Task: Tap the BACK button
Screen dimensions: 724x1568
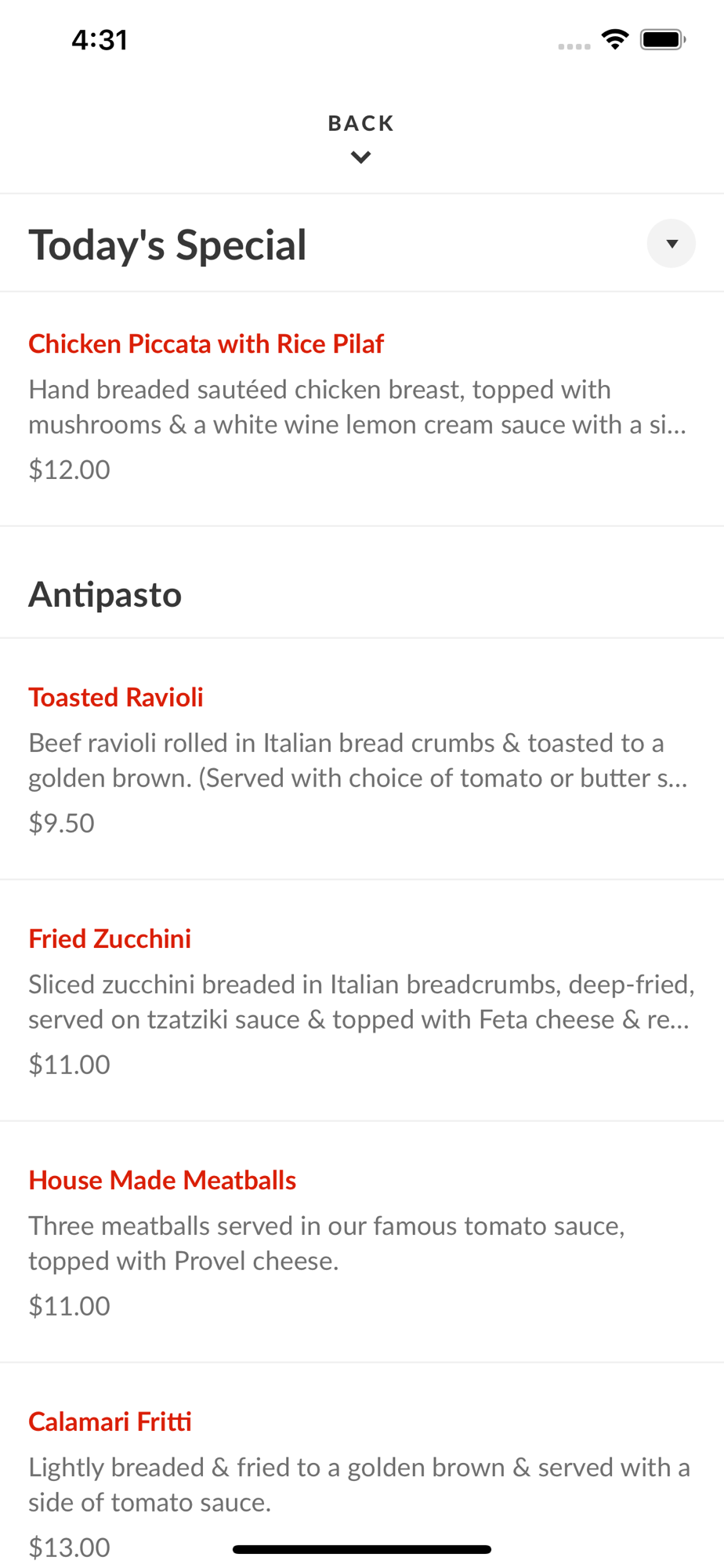Action: point(361,138)
